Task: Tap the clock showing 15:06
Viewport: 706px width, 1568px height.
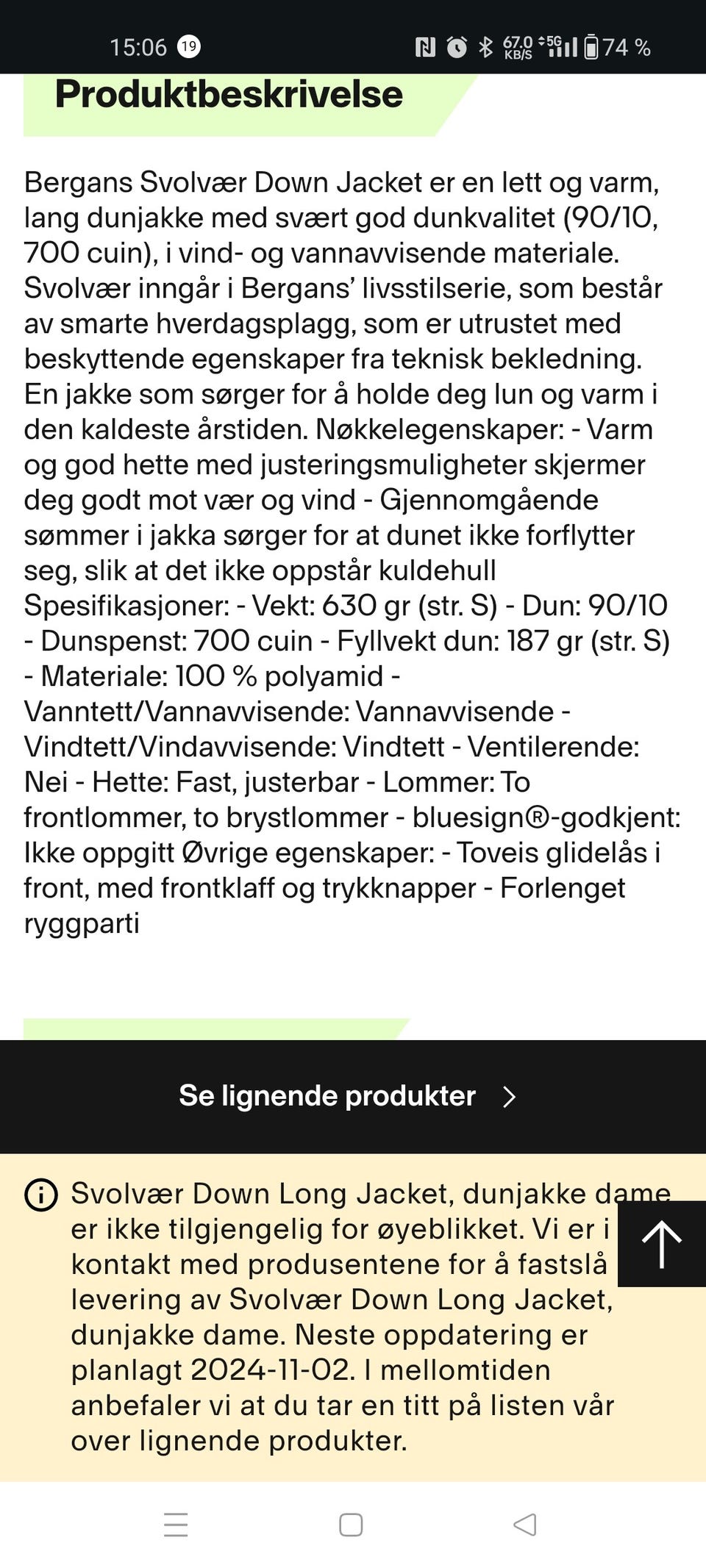Action: (x=140, y=47)
